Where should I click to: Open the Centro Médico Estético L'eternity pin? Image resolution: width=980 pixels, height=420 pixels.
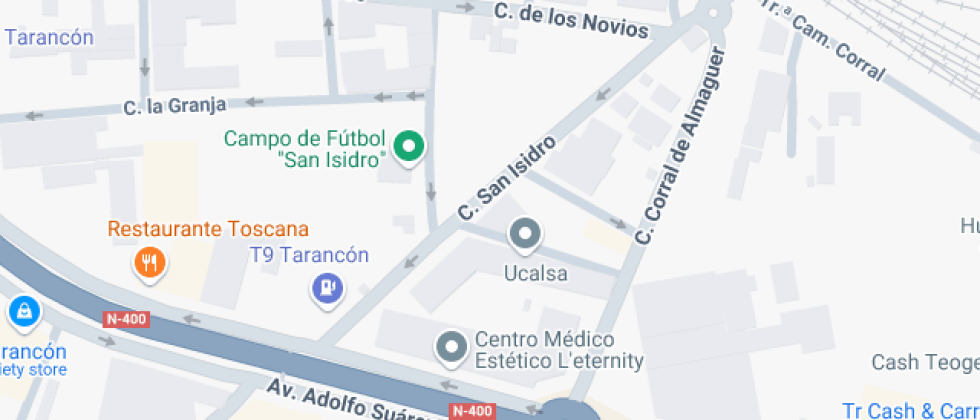point(452,347)
